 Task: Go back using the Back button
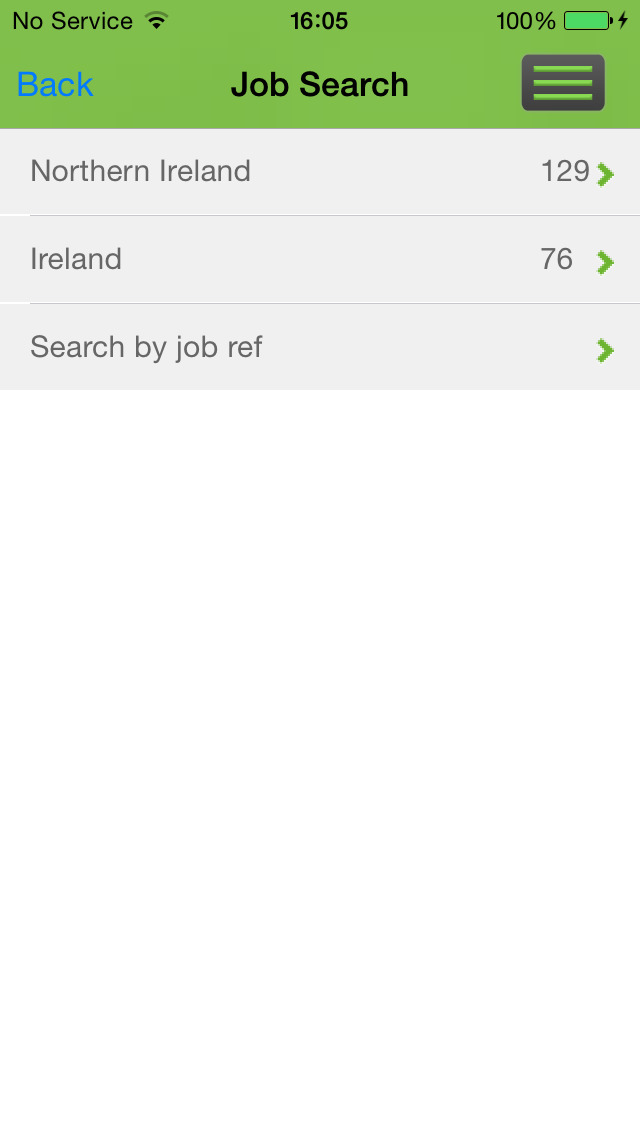(55, 85)
